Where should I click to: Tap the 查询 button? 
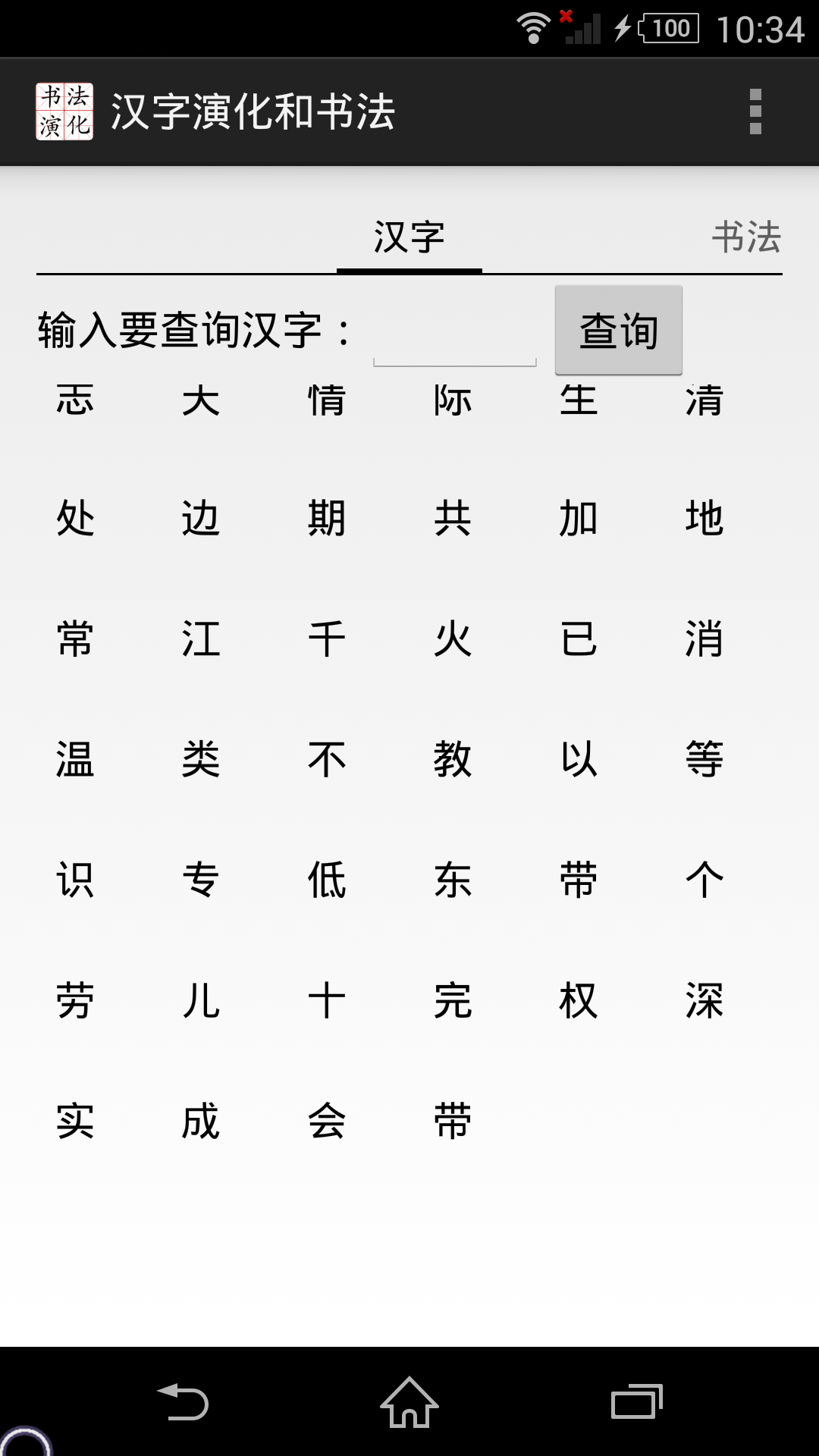[619, 331]
